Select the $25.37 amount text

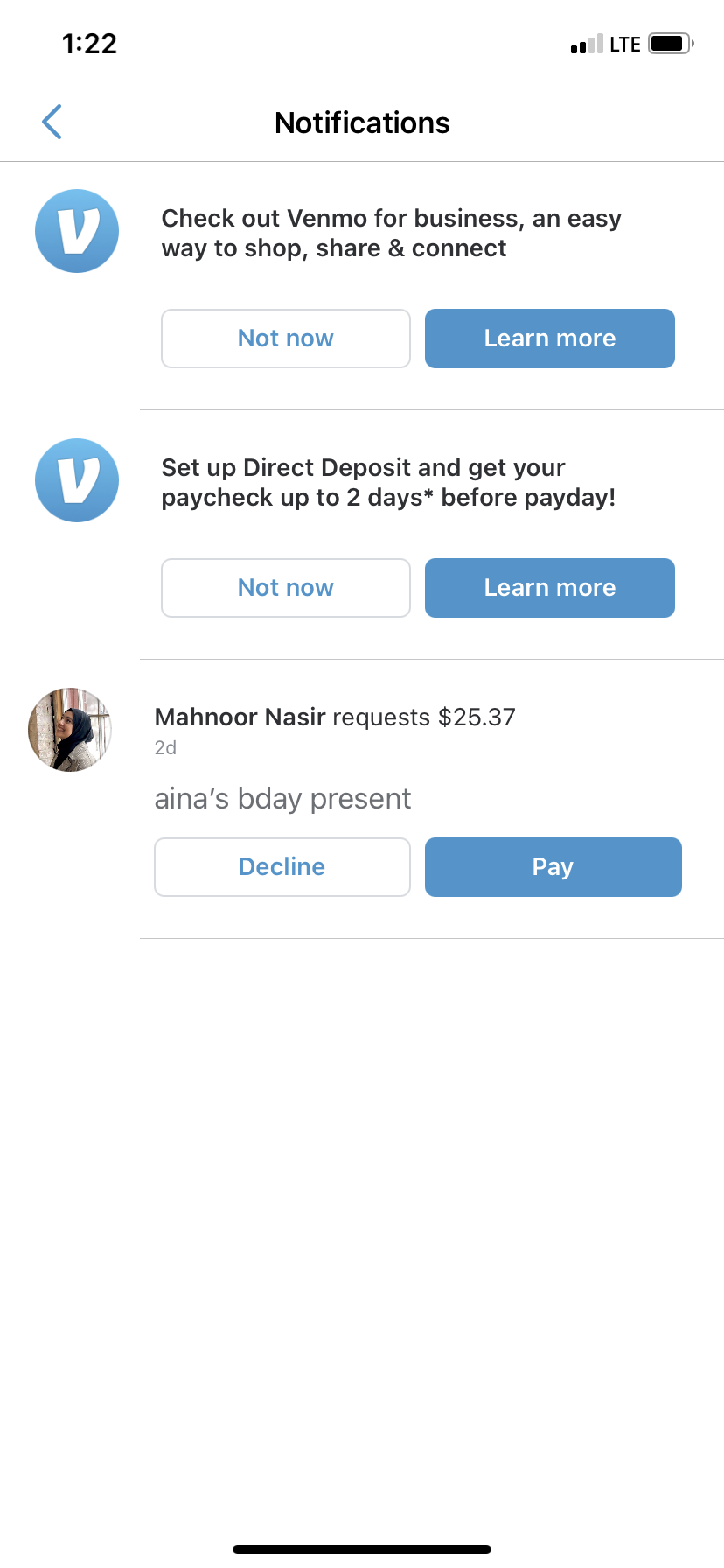pos(477,717)
